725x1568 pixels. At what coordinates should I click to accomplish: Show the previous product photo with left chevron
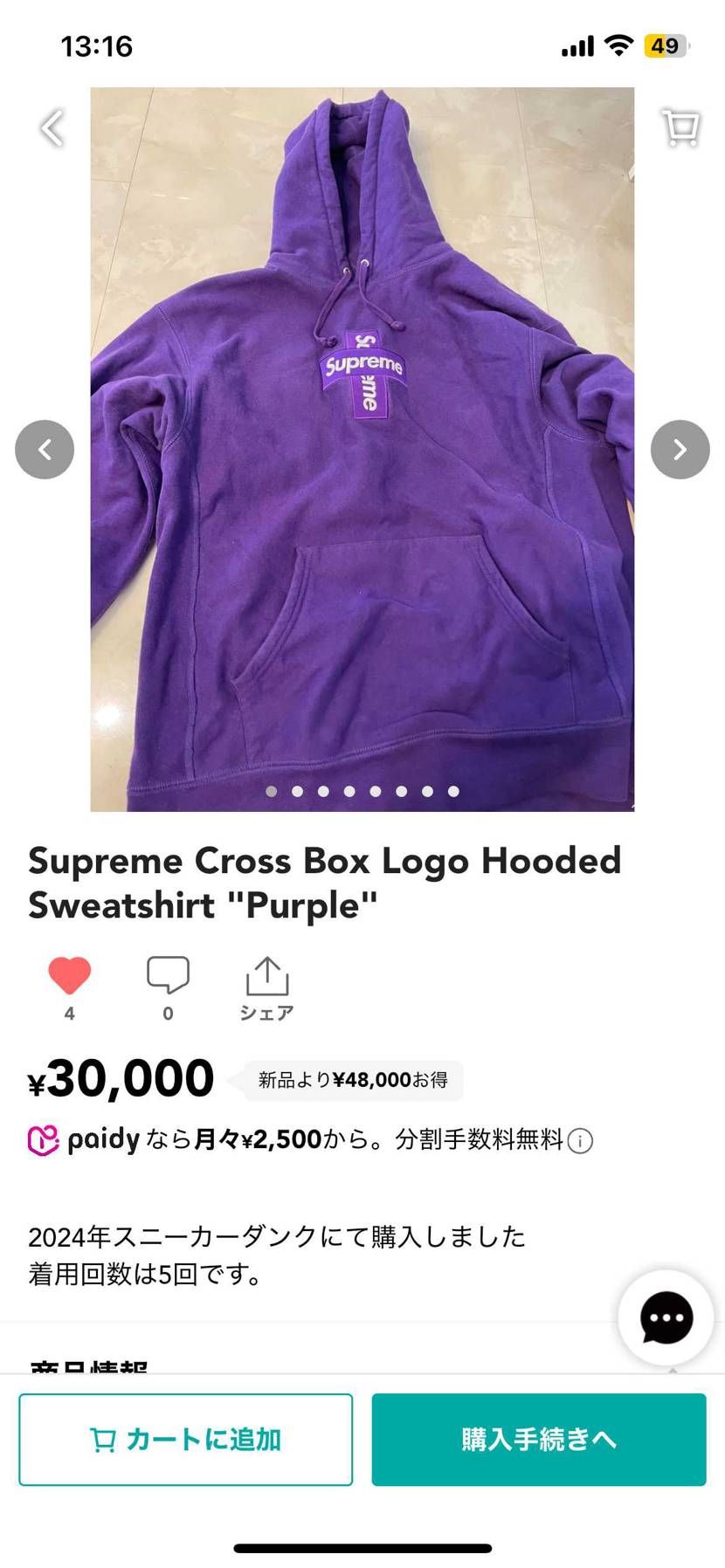click(x=45, y=449)
